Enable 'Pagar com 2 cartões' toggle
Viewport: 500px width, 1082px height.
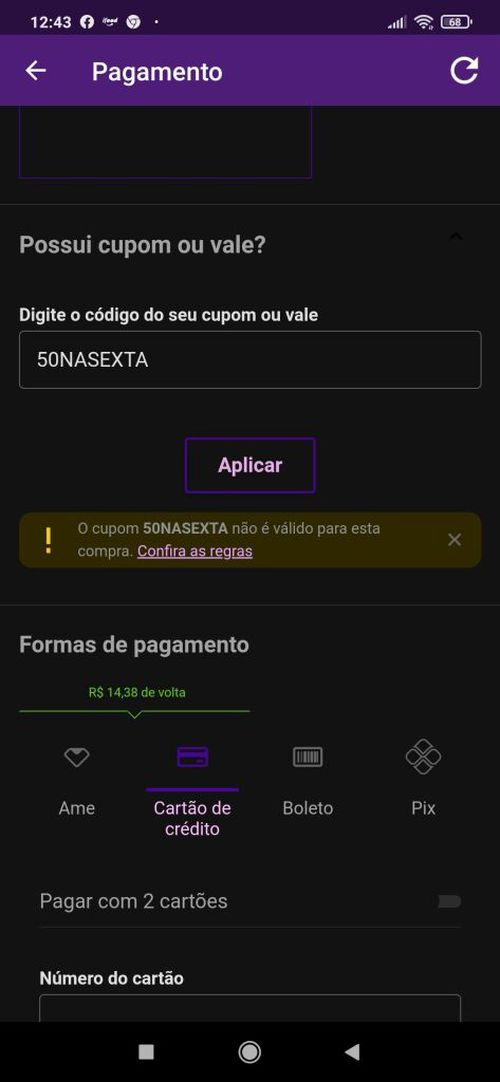pos(449,901)
